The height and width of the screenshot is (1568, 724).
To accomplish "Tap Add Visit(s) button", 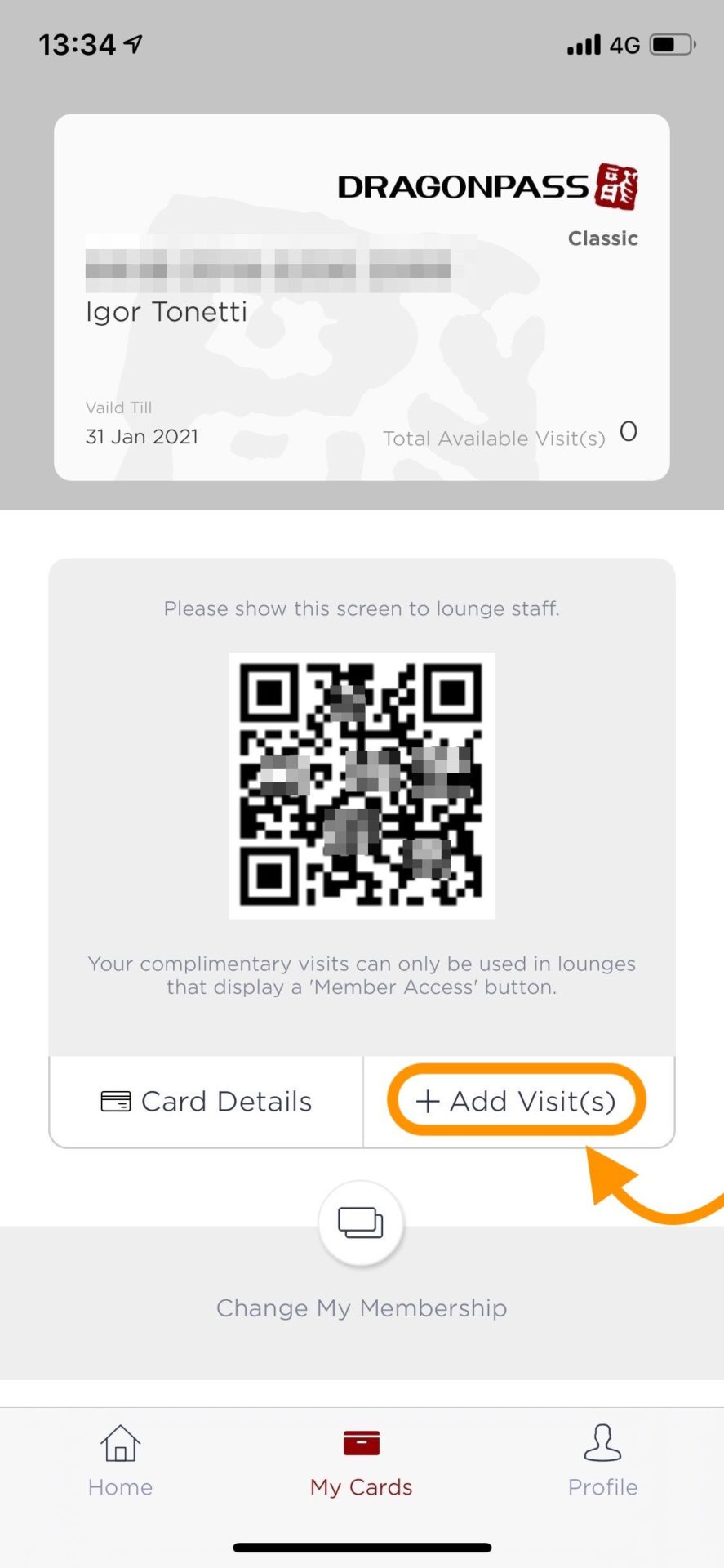I will 517,1101.
